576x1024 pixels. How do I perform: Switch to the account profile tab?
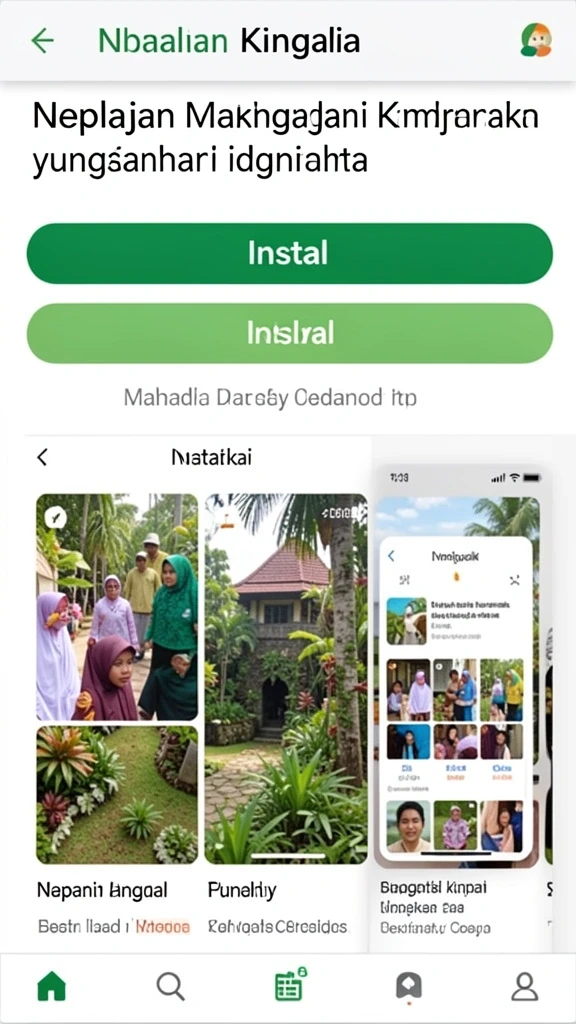click(x=524, y=986)
